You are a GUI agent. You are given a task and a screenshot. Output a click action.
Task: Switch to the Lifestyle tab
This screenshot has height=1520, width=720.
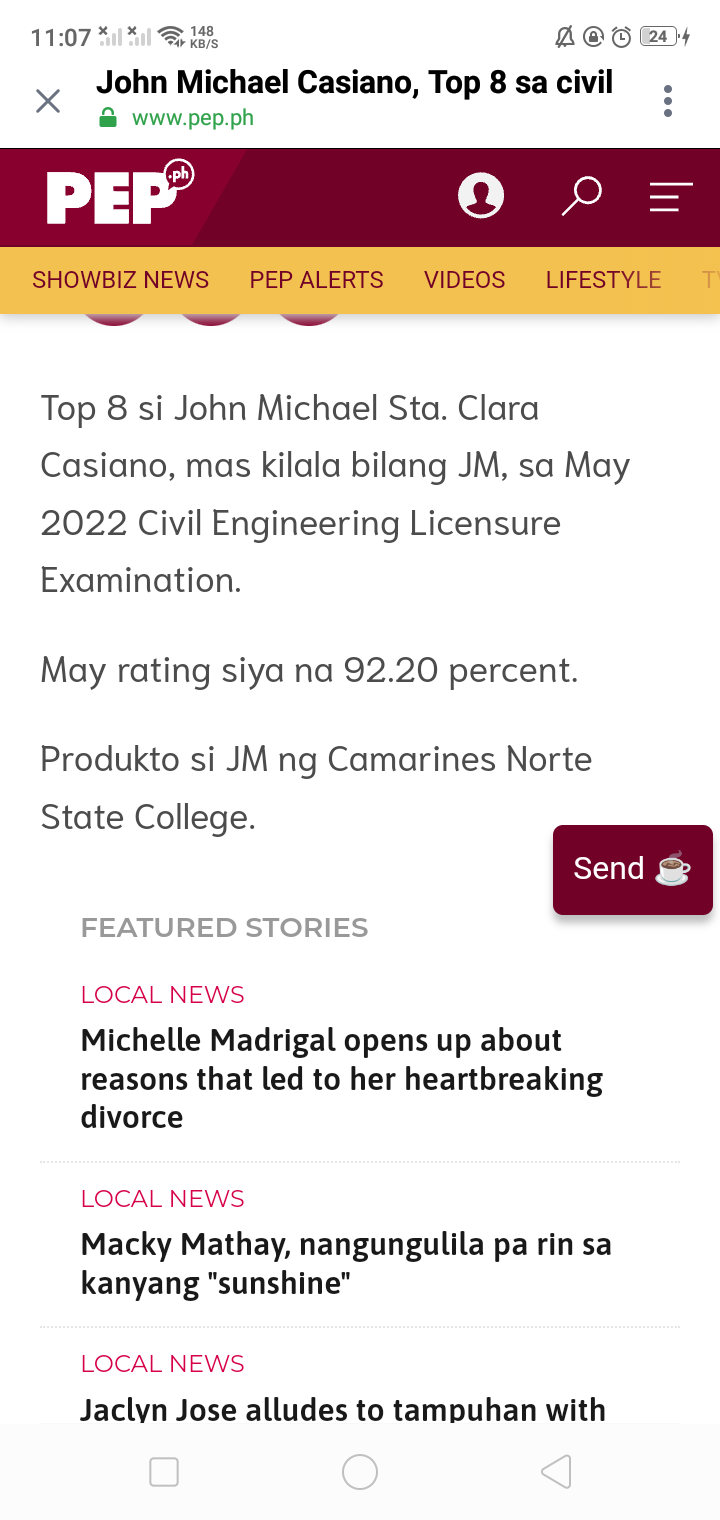[x=604, y=280]
